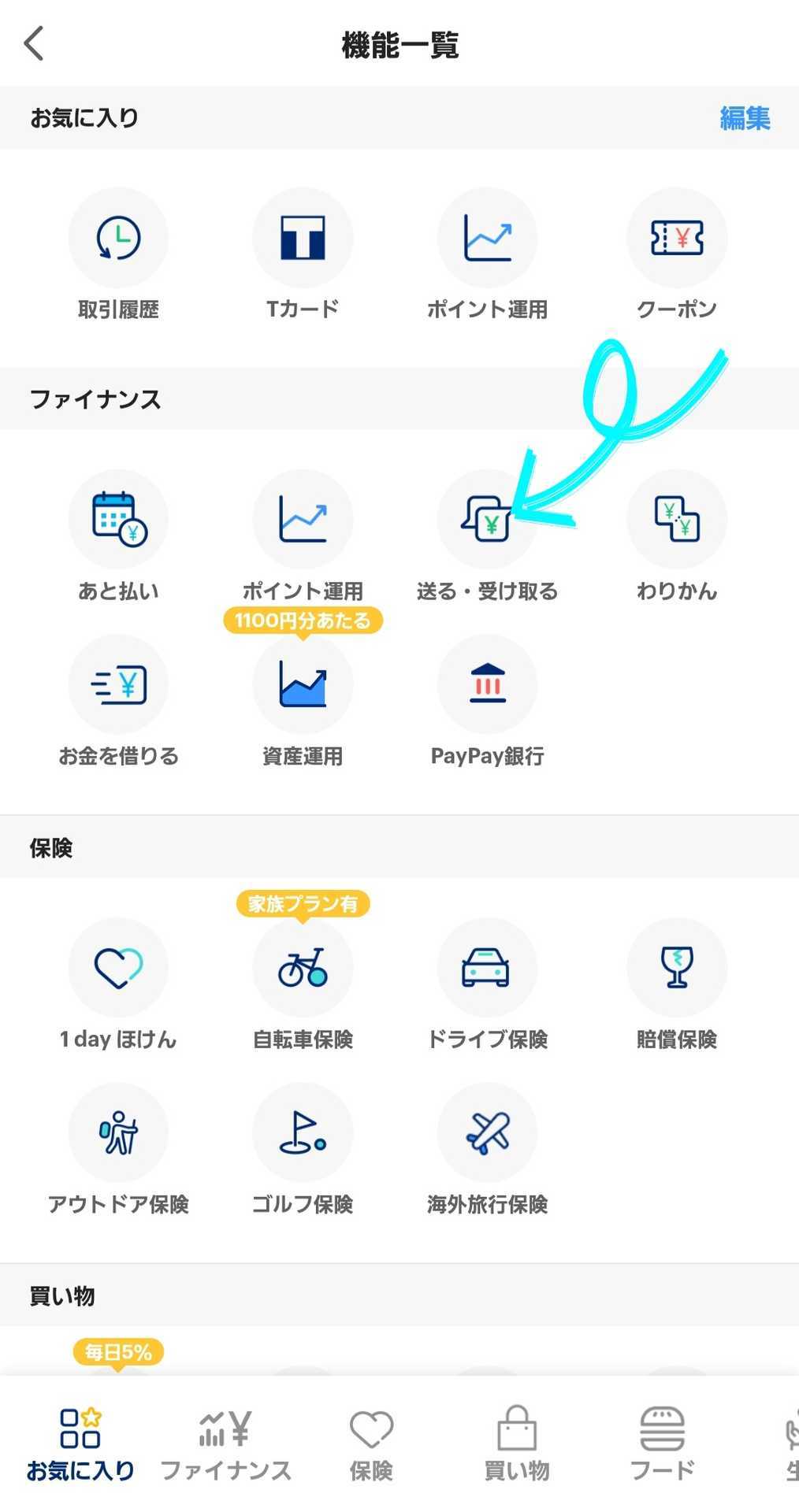Choose 賠償保険 liability insurance
Screen dimensions: 799x1512
676,968
